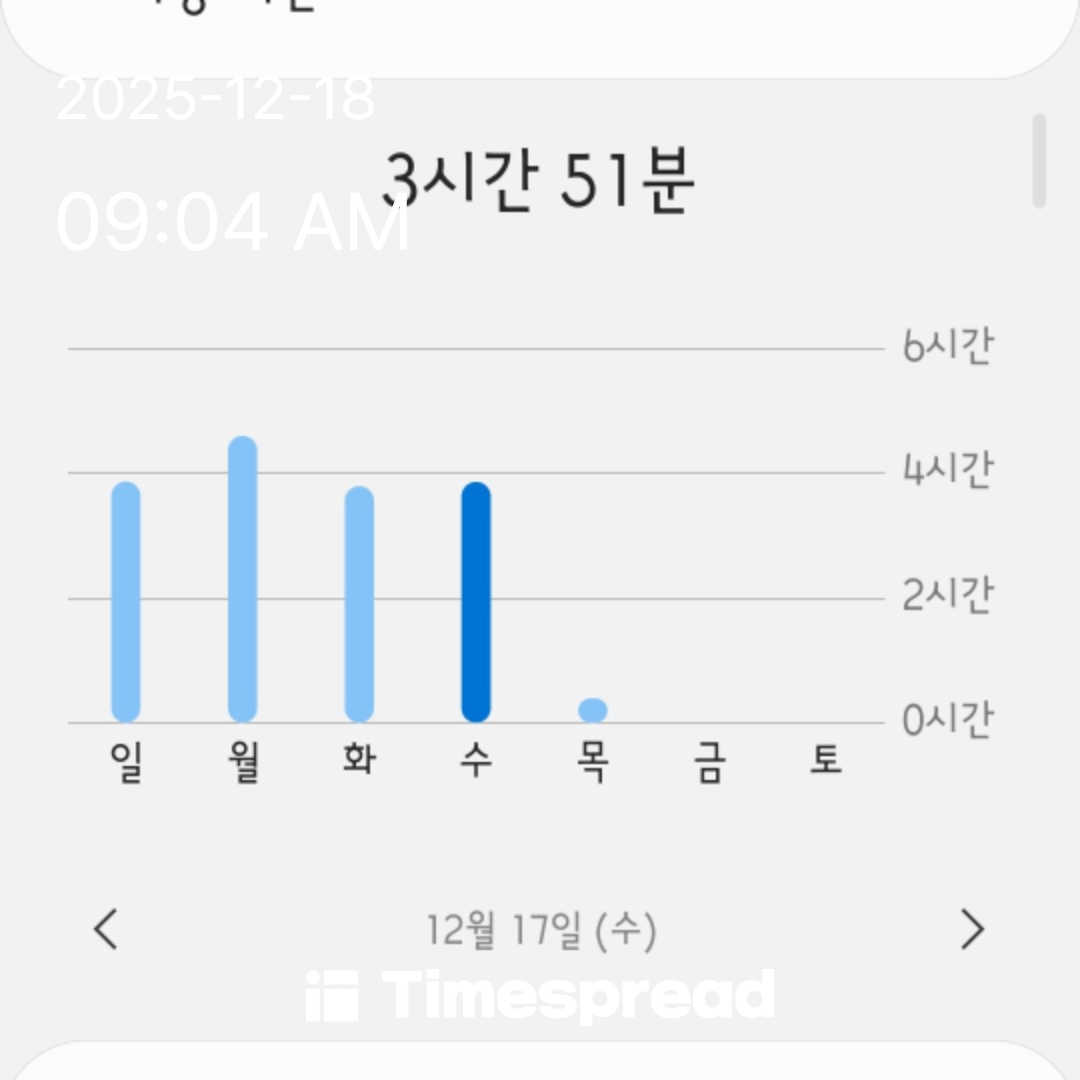Select the 월 (Monday) usage bar
This screenshot has height=1080, width=1080.
pos(243,580)
